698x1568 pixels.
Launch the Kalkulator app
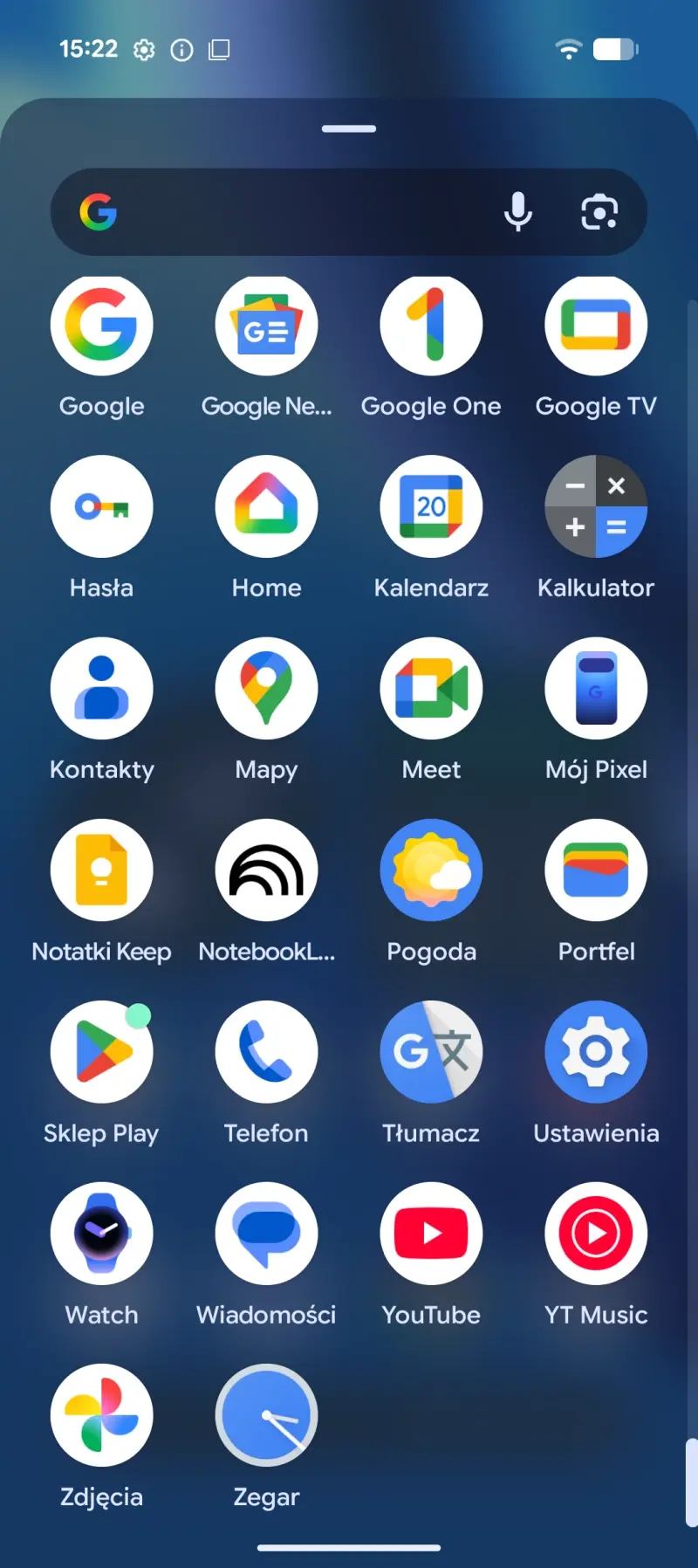point(596,506)
